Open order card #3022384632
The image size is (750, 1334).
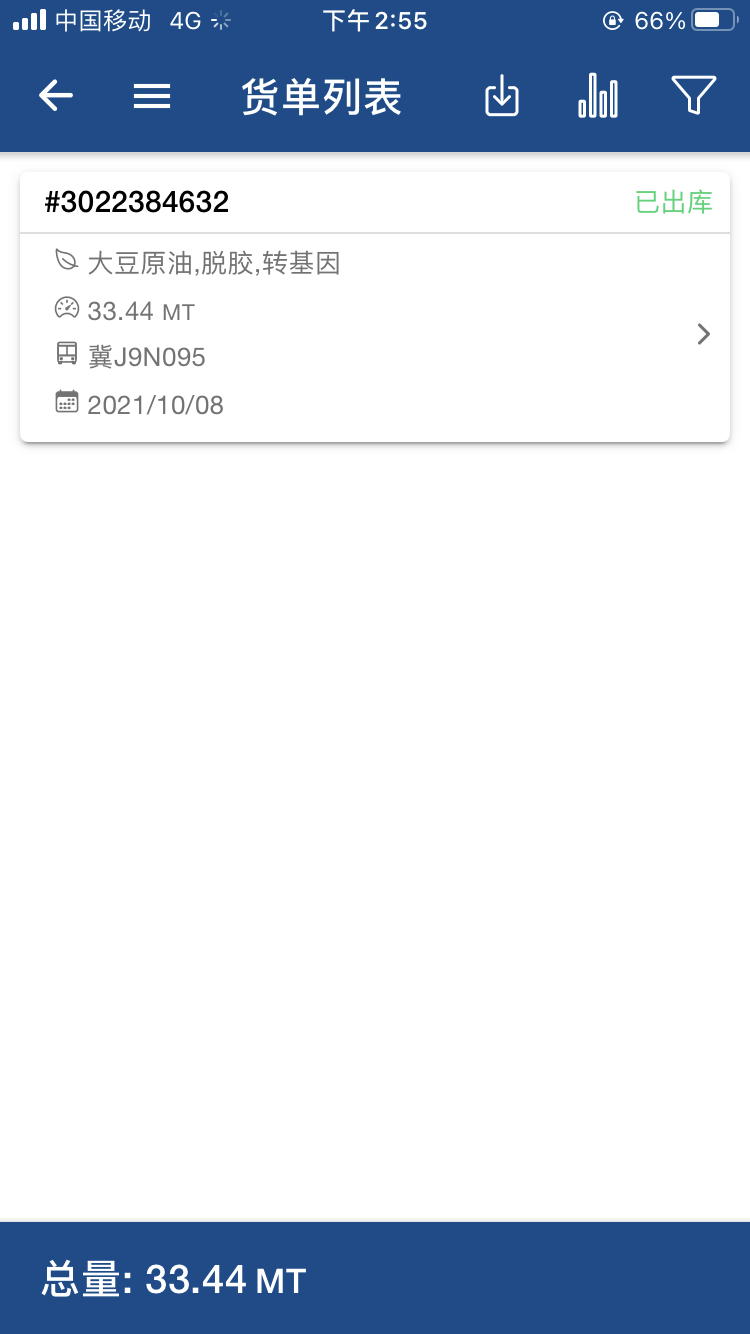click(x=375, y=307)
